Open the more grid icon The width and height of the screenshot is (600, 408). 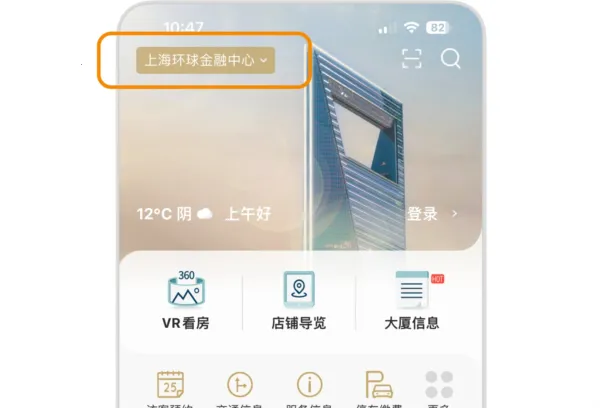coord(439,387)
